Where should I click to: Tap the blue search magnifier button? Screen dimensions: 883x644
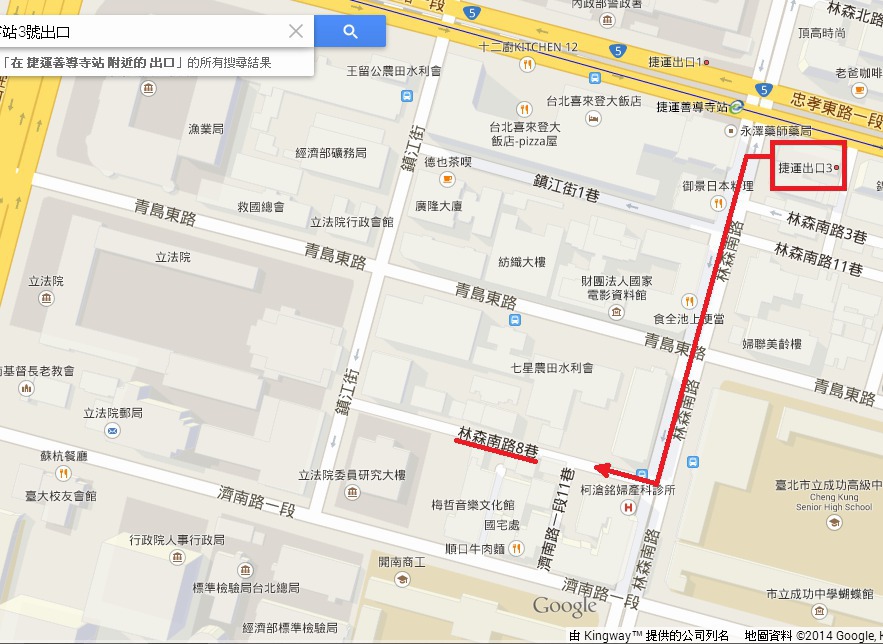click(350, 31)
